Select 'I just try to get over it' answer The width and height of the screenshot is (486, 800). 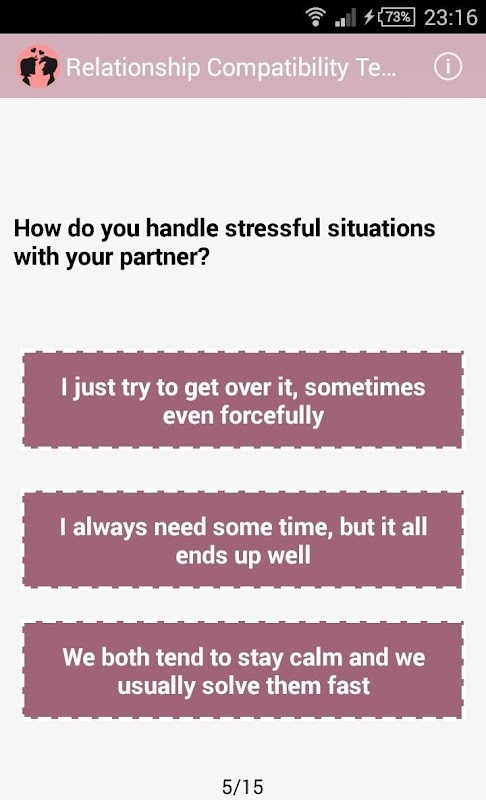pos(243,400)
